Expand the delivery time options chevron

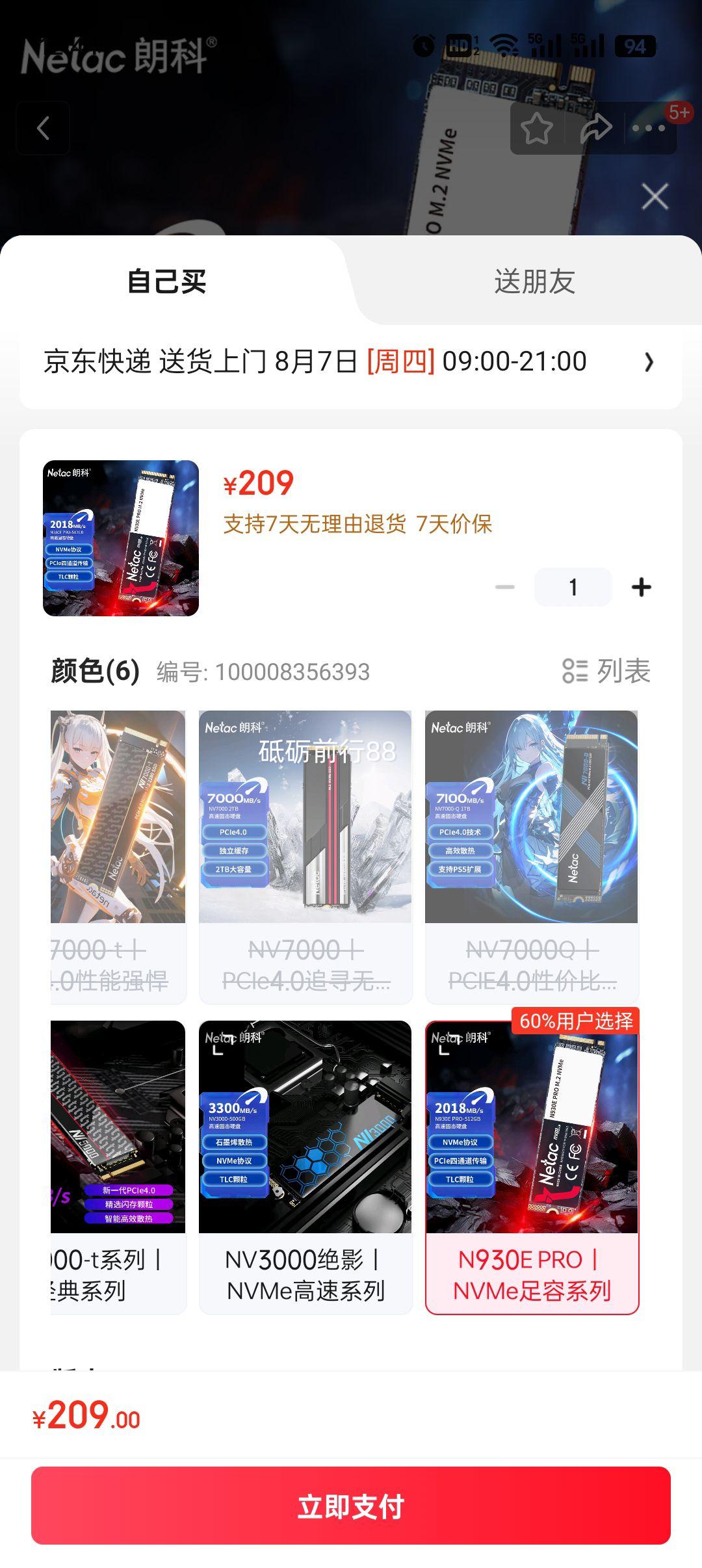649,362
